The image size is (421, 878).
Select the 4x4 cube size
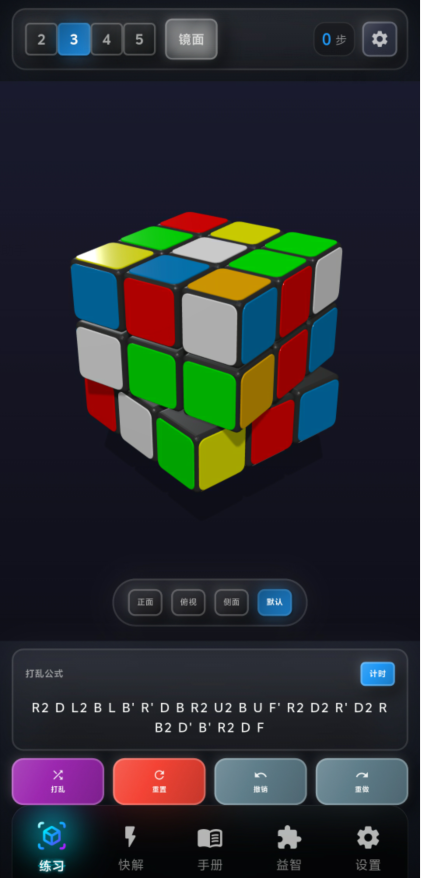pyautogui.click(x=106, y=39)
